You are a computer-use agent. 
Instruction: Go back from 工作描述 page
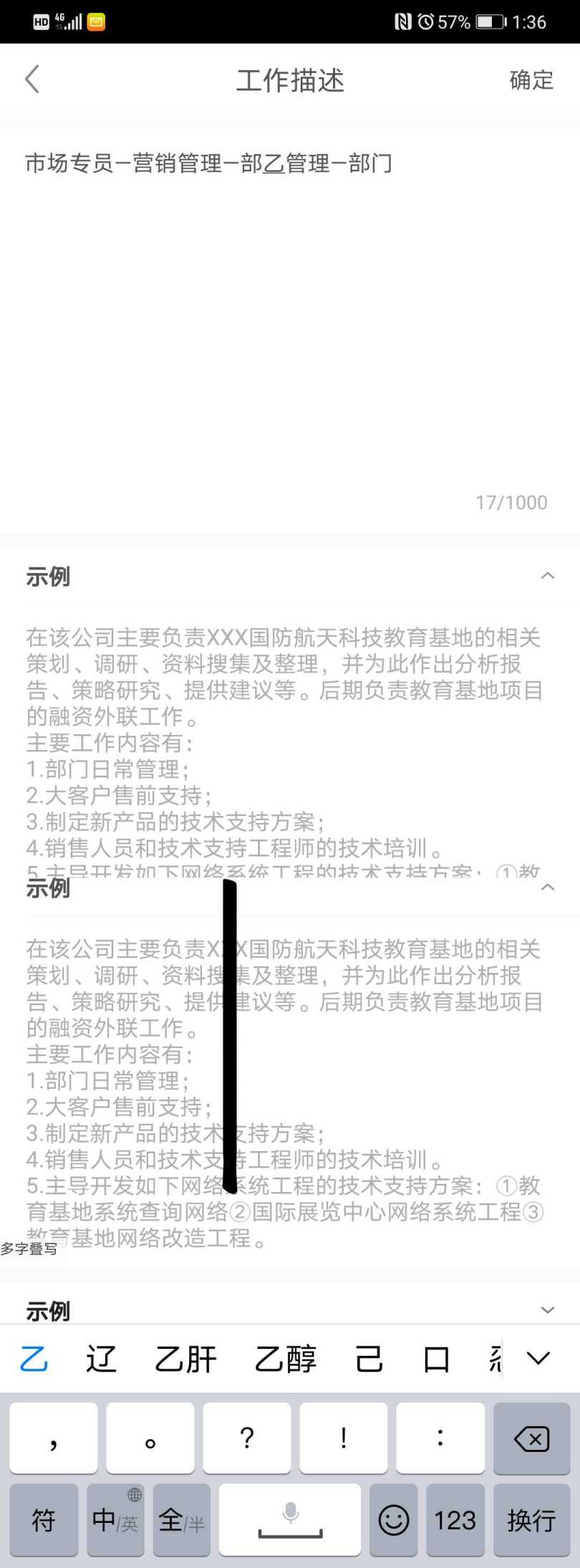pyautogui.click(x=32, y=80)
